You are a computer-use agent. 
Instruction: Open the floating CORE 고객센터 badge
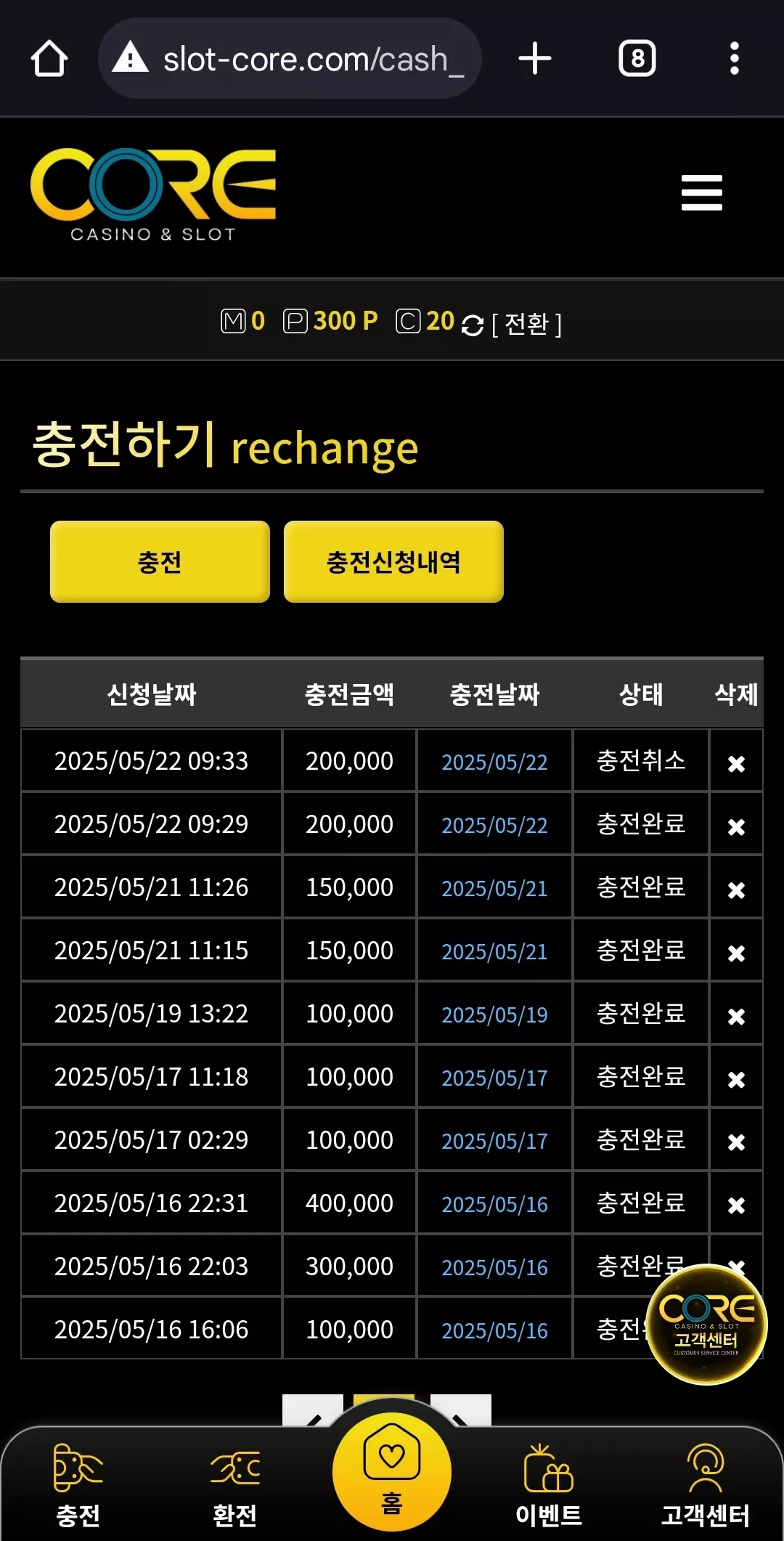[706, 1325]
